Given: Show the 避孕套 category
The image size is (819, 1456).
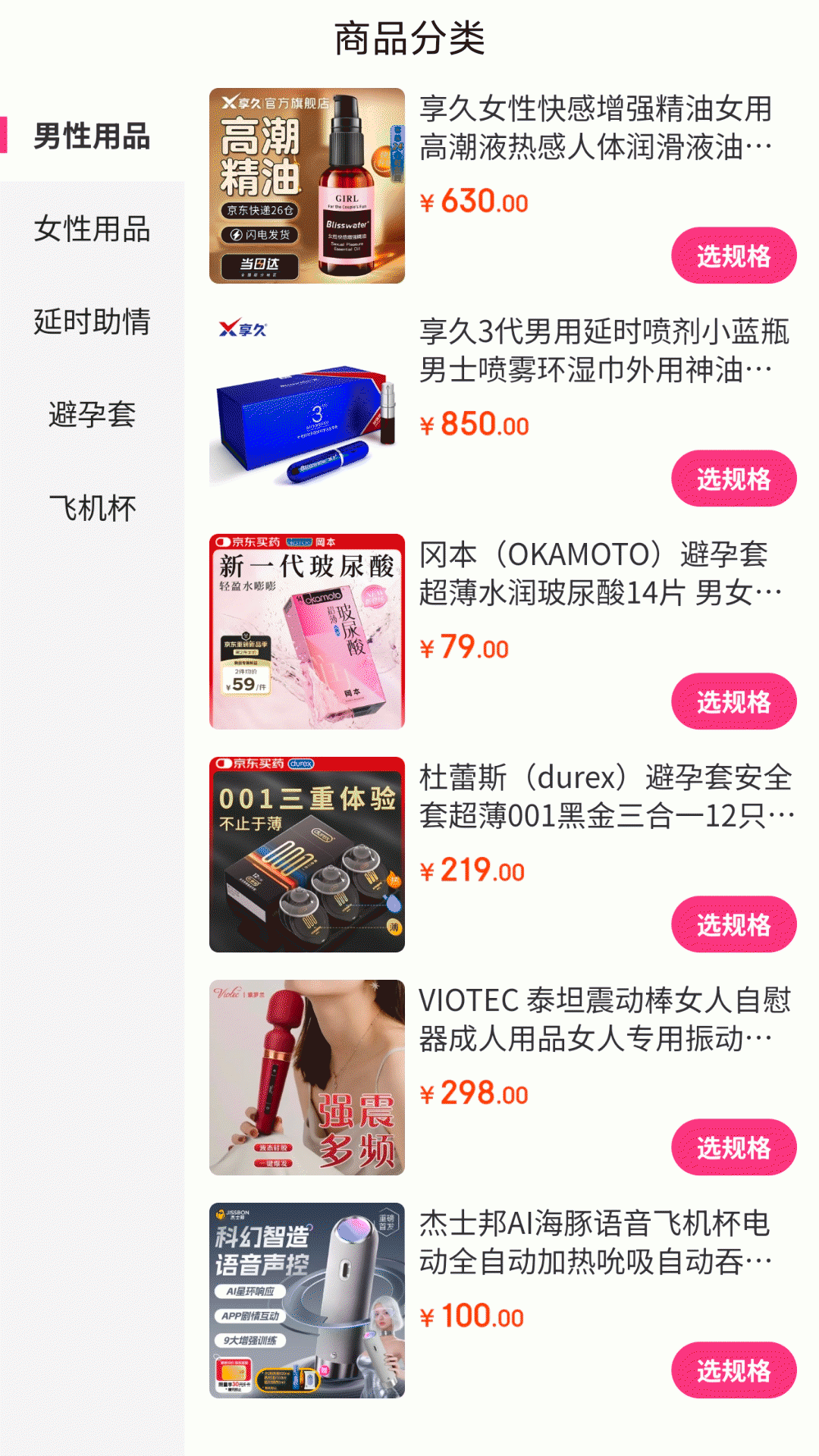Looking at the screenshot, I should tap(92, 415).
